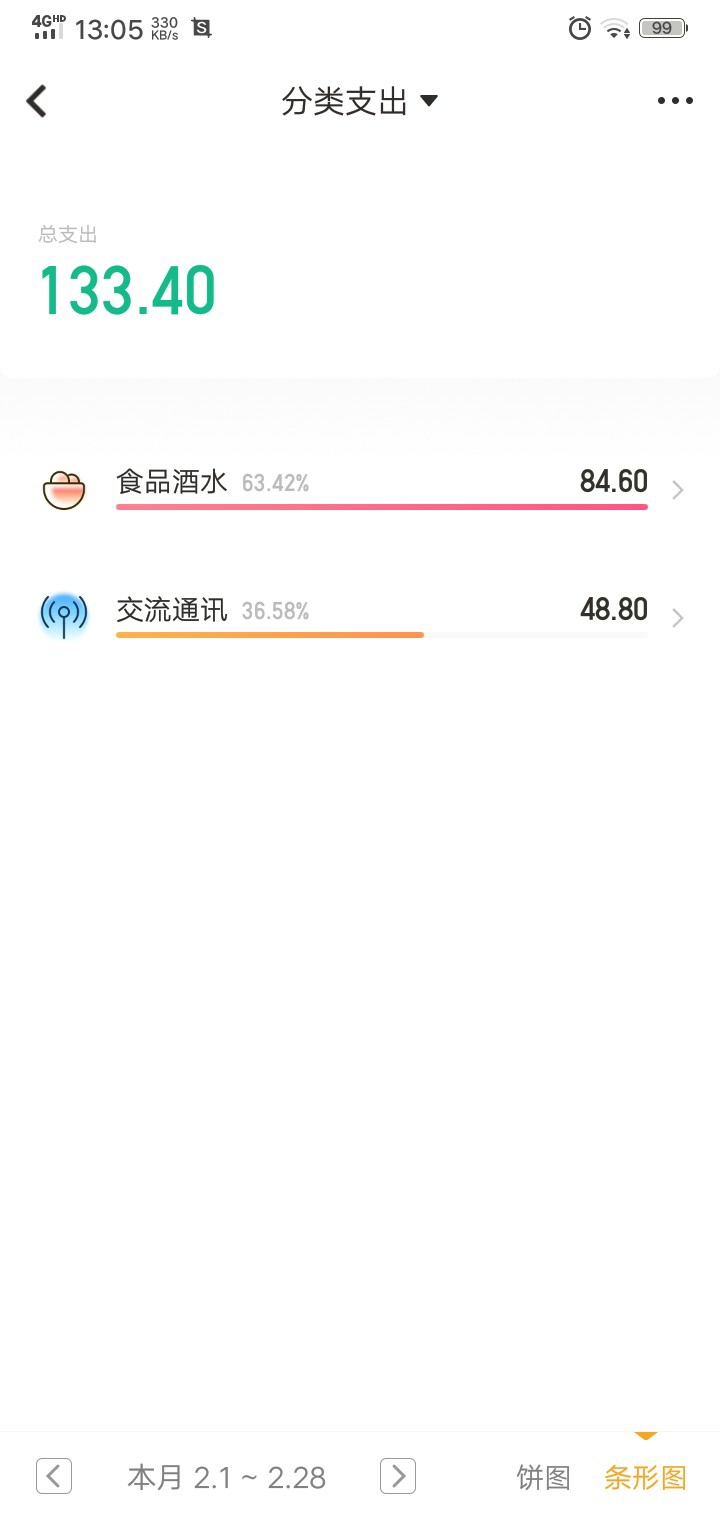The width and height of the screenshot is (720, 1520).
Task: Open the three-dot overflow menu
Action: click(x=675, y=101)
